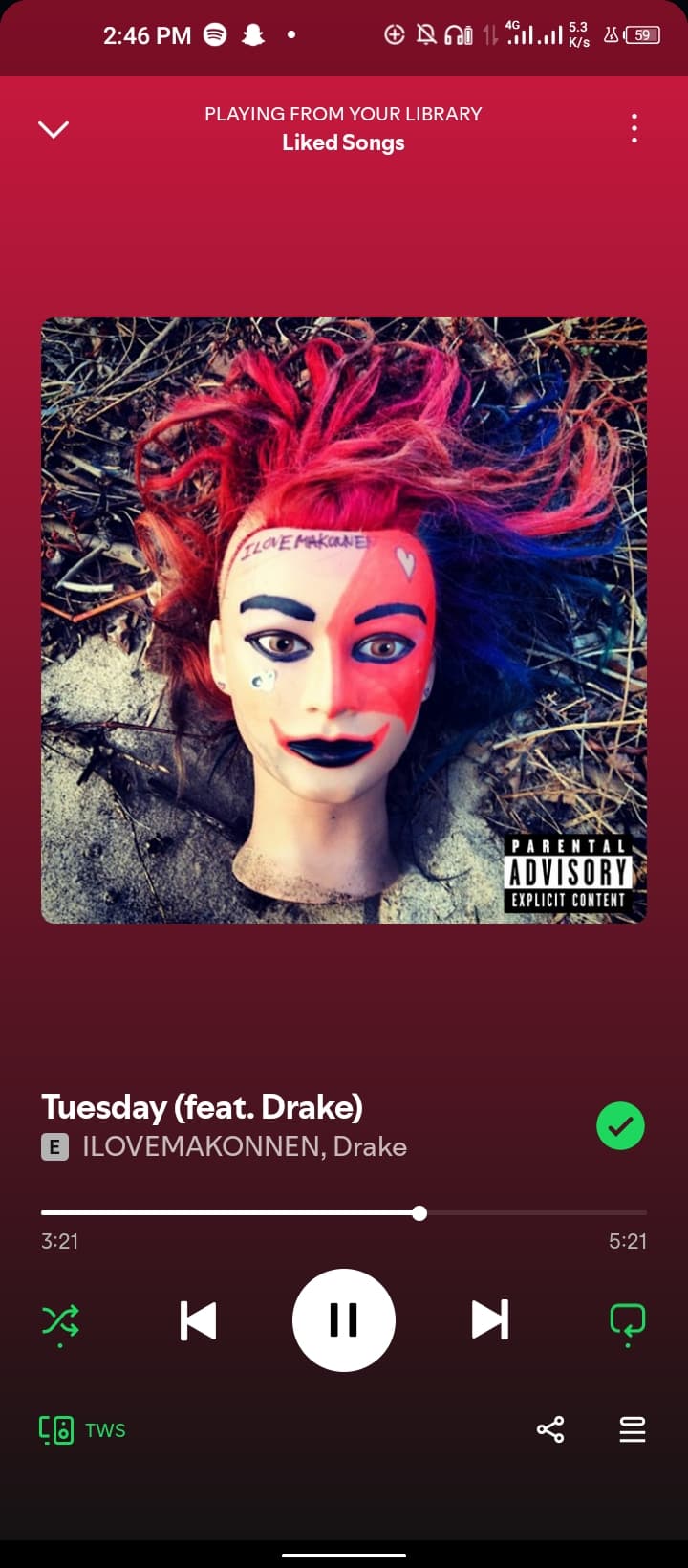The image size is (688, 1568).
Task: Open the TWS device picker
Action: [x=82, y=1429]
